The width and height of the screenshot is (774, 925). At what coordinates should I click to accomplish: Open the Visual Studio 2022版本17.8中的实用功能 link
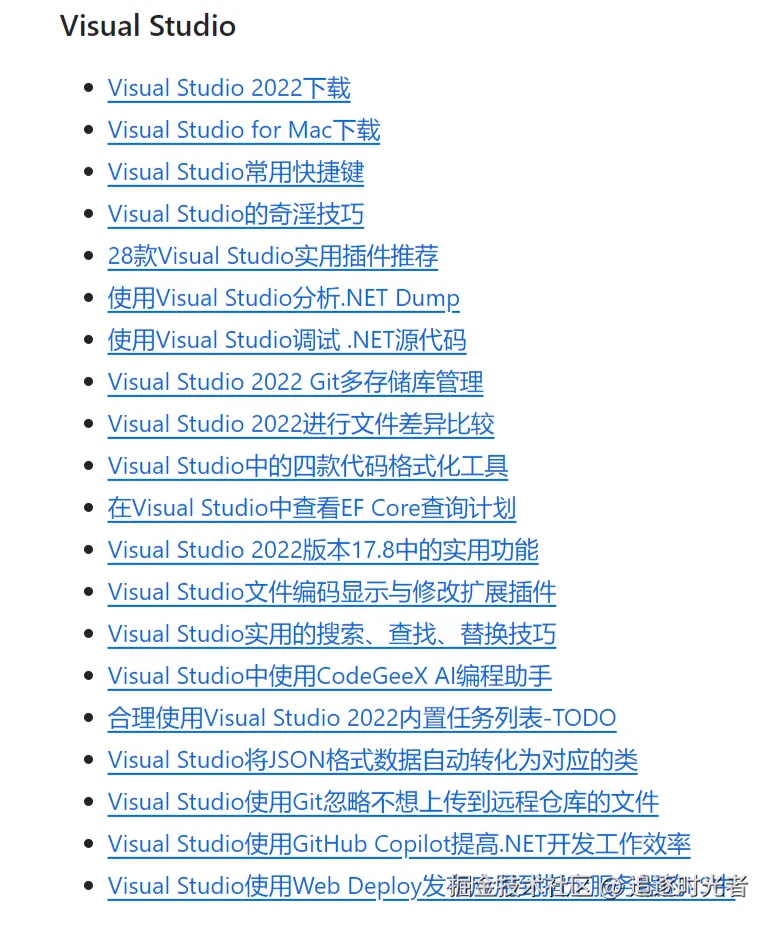[323, 550]
